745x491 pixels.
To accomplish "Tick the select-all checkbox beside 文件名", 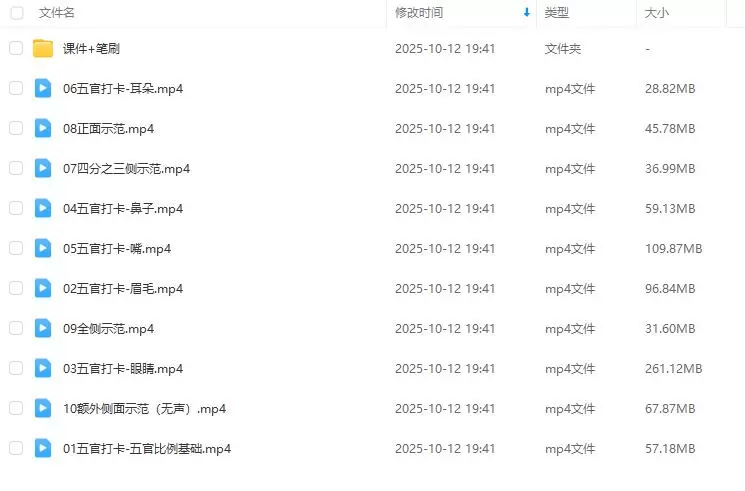I will pos(16,13).
